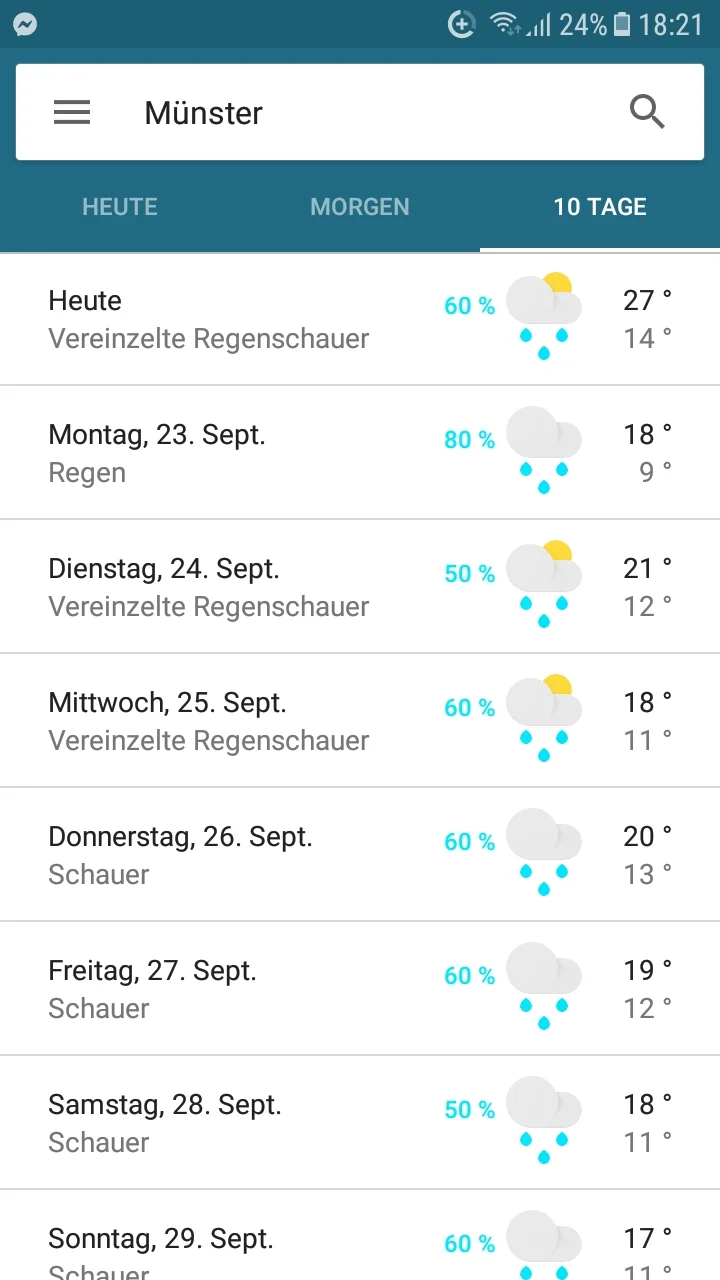
Task: Open Freitag, 27. Sept. forecast
Action: click(x=360, y=989)
